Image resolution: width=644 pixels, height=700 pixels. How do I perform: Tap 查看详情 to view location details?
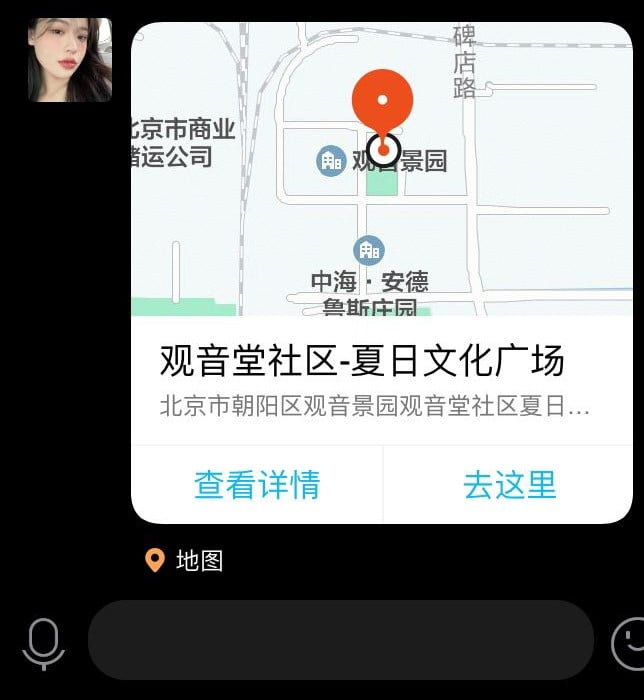click(257, 485)
